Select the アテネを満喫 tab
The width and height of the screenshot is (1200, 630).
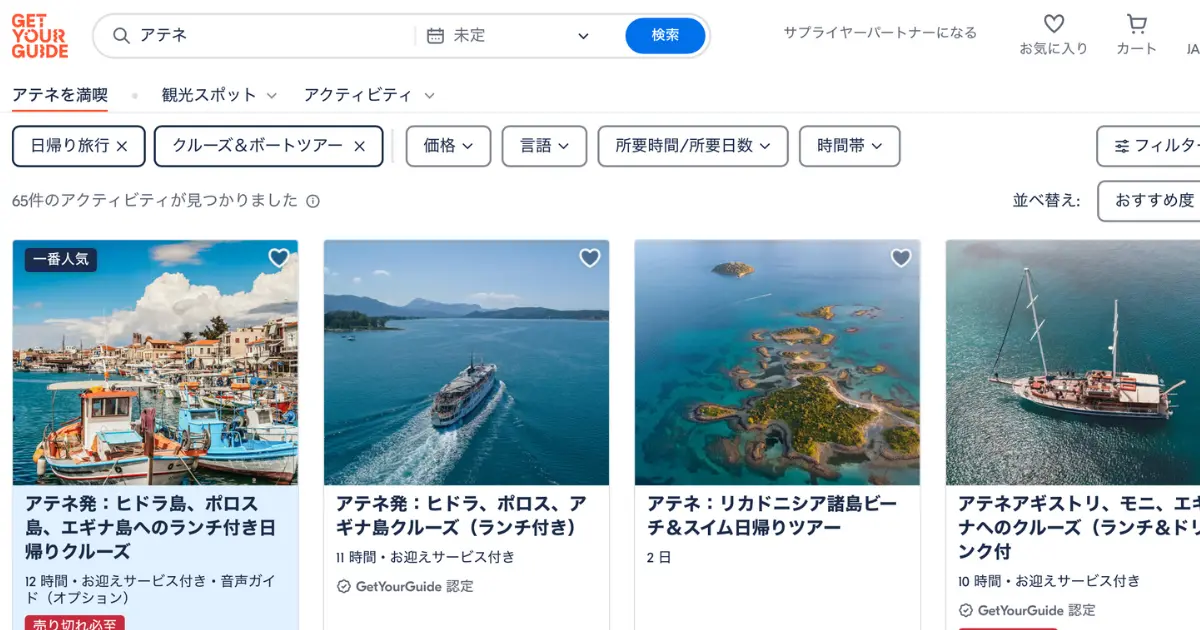[60, 95]
